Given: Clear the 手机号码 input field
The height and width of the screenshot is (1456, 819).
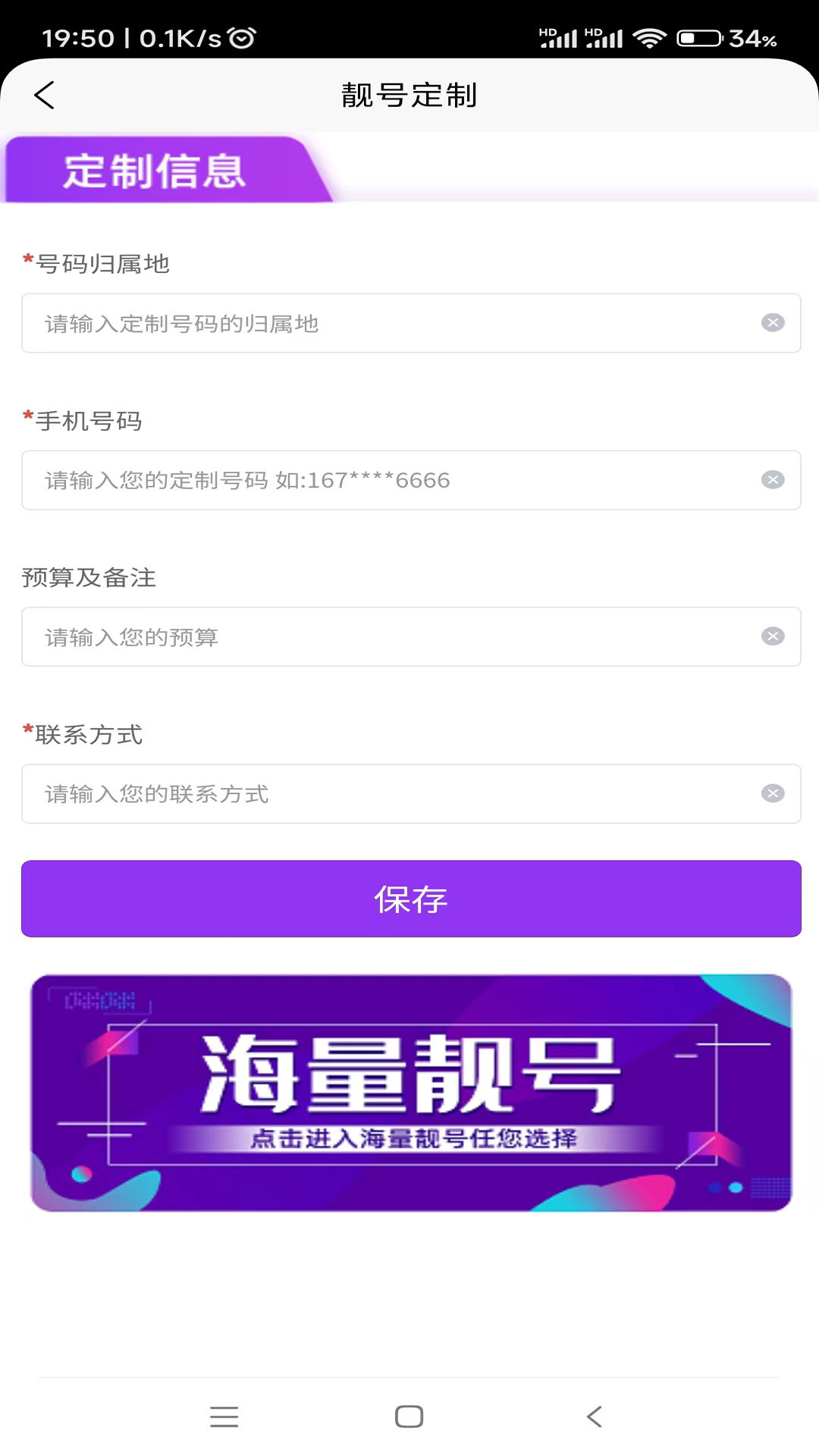Looking at the screenshot, I should coord(773,479).
